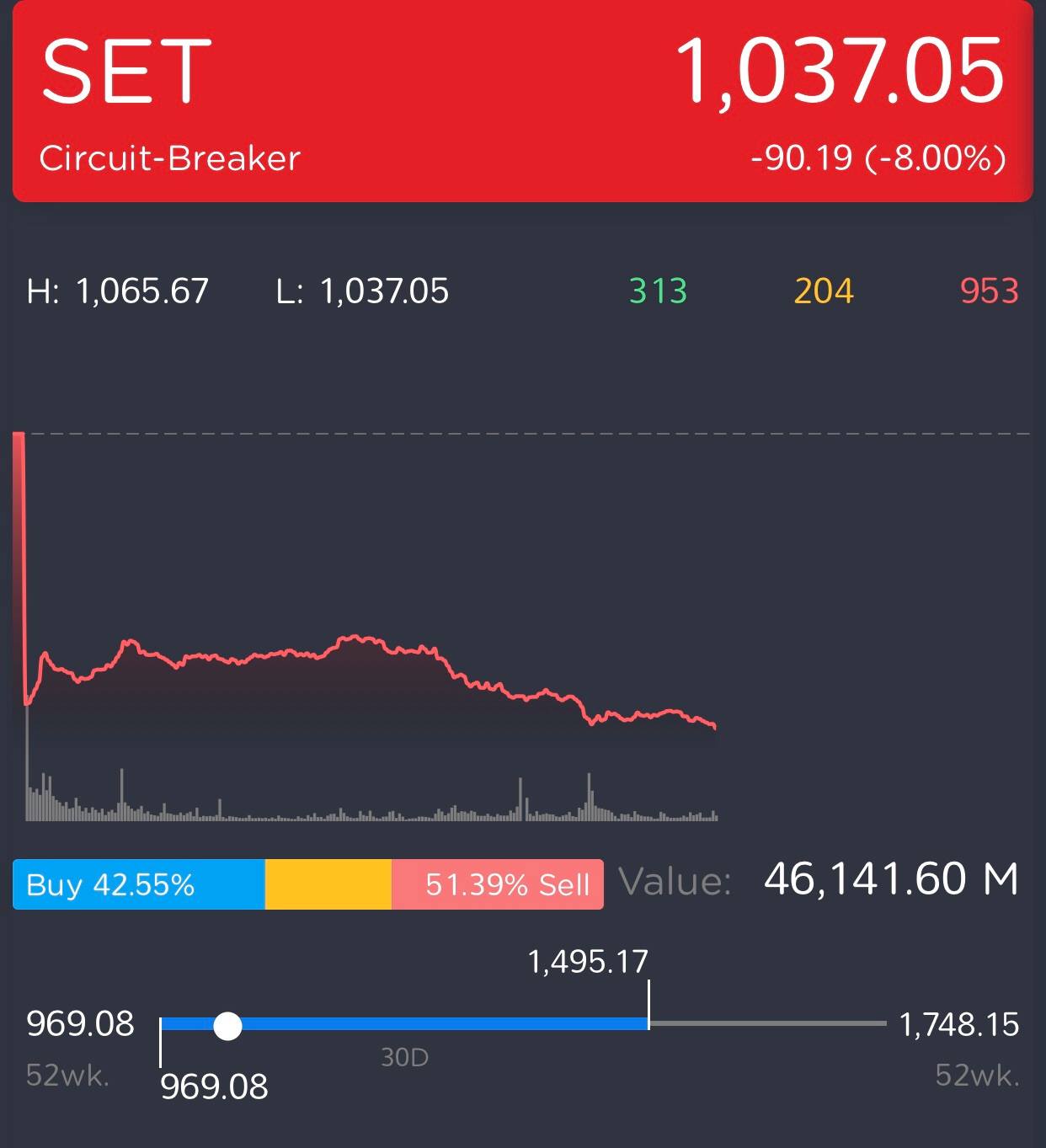Change the 30D price range period

tap(404, 1057)
